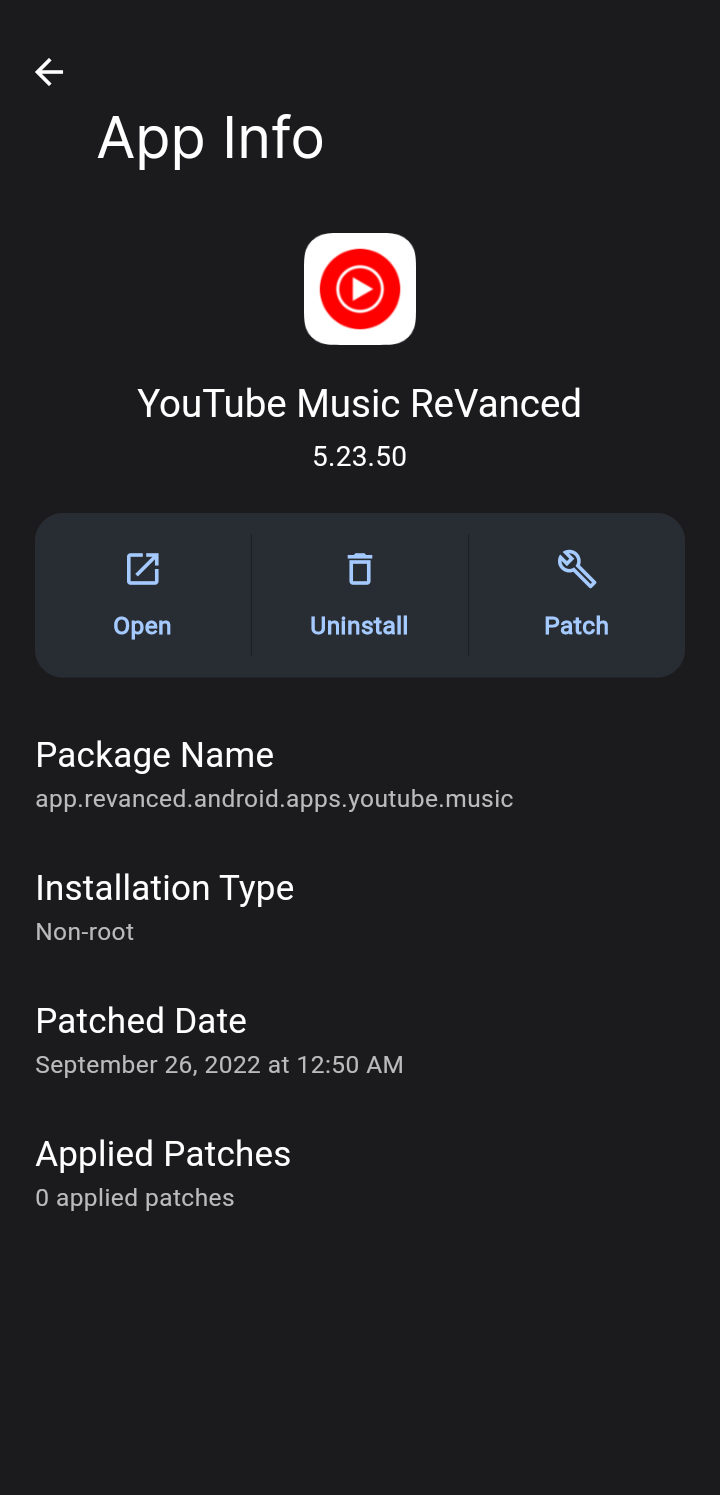Select the package name app.revanced.android.apps.youtube.music
The width and height of the screenshot is (720, 1495).
tap(273, 799)
